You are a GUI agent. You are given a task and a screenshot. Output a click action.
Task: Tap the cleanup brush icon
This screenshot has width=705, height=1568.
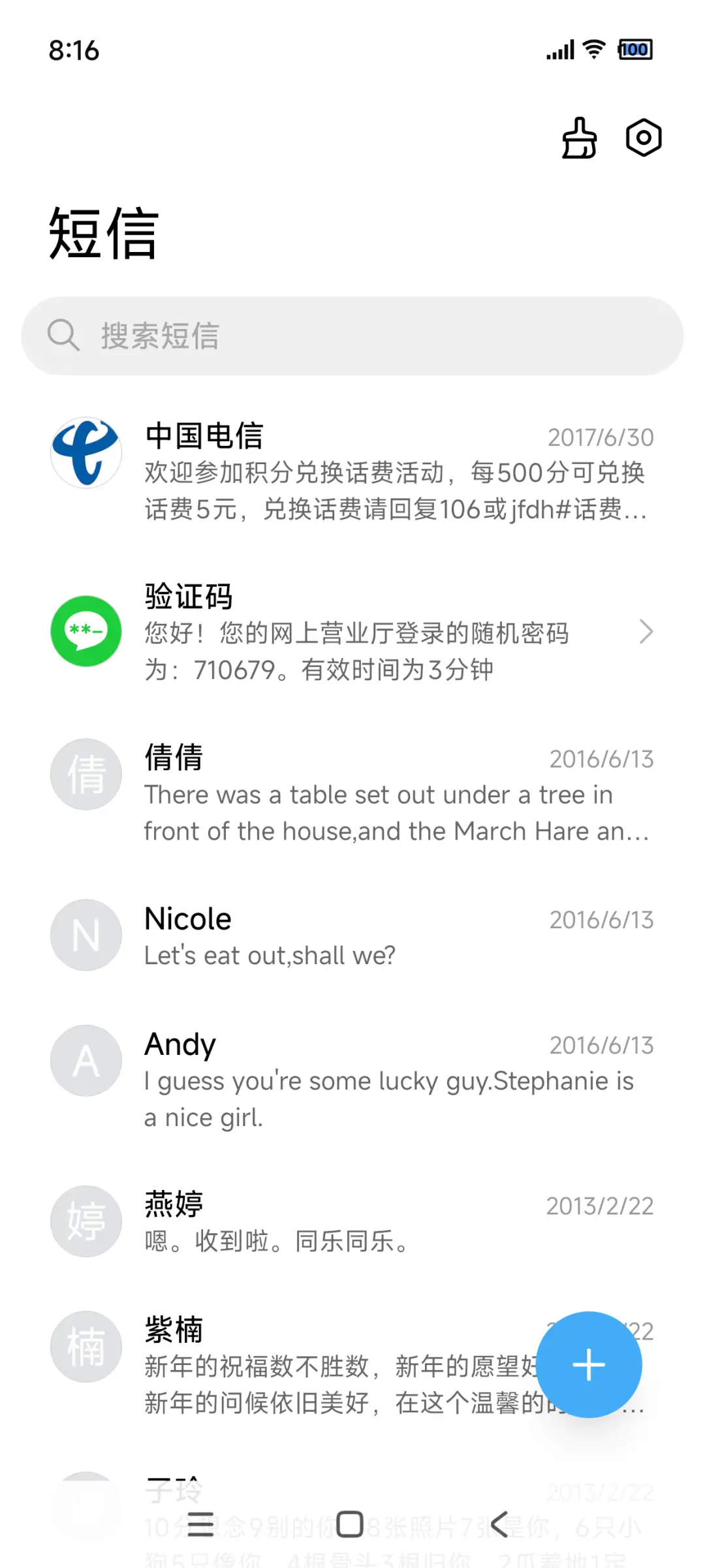coord(578,138)
